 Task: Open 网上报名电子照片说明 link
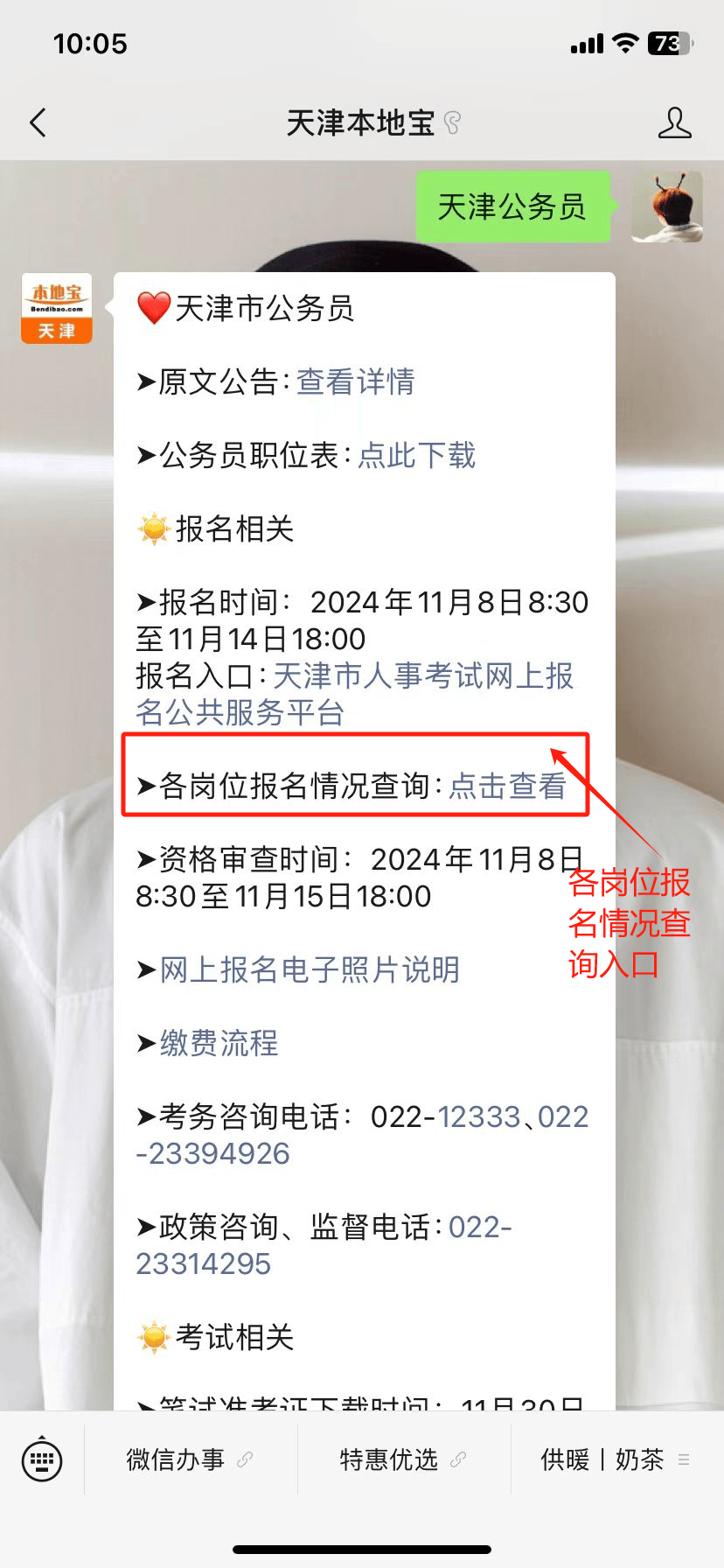tap(310, 969)
